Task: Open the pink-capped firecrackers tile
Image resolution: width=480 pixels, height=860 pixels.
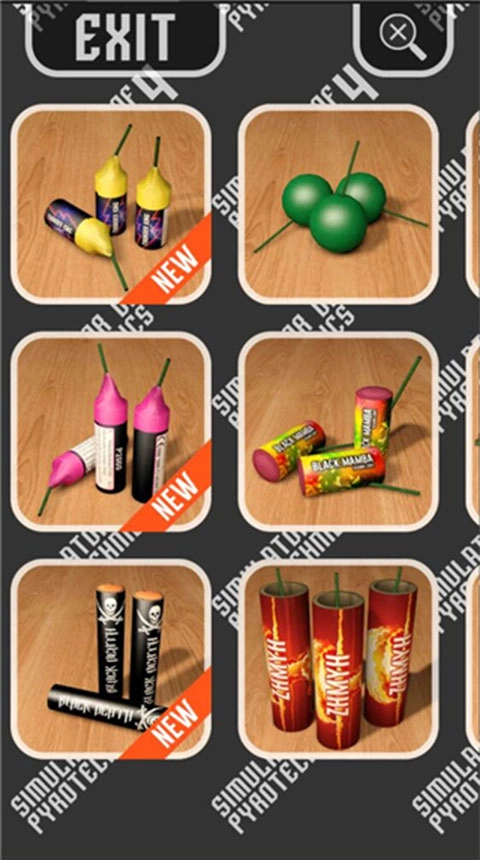Action: [111, 432]
